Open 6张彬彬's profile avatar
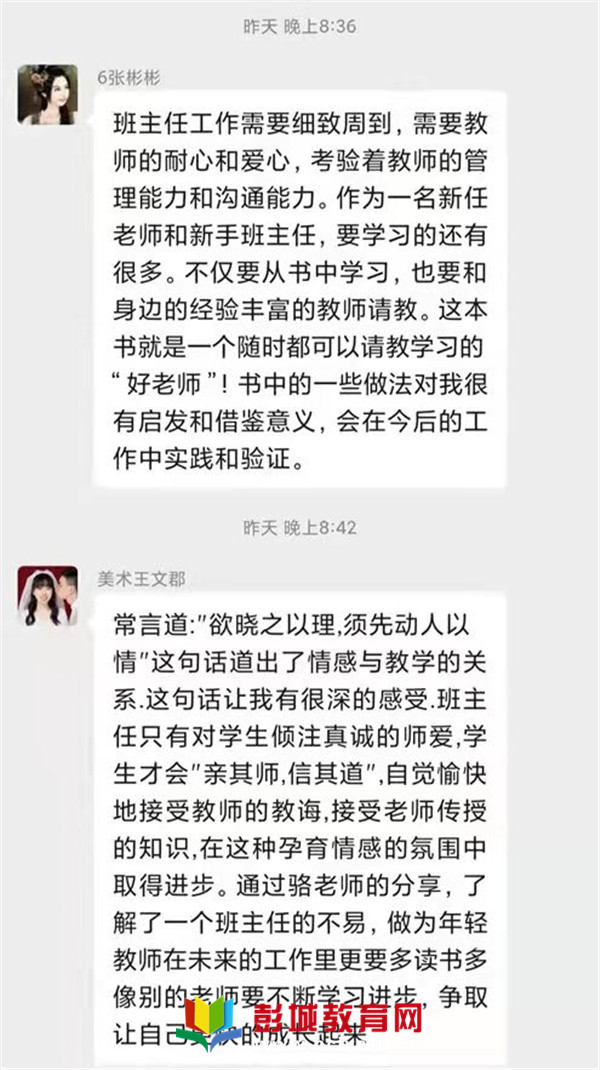The width and height of the screenshot is (600, 1070). (47, 94)
